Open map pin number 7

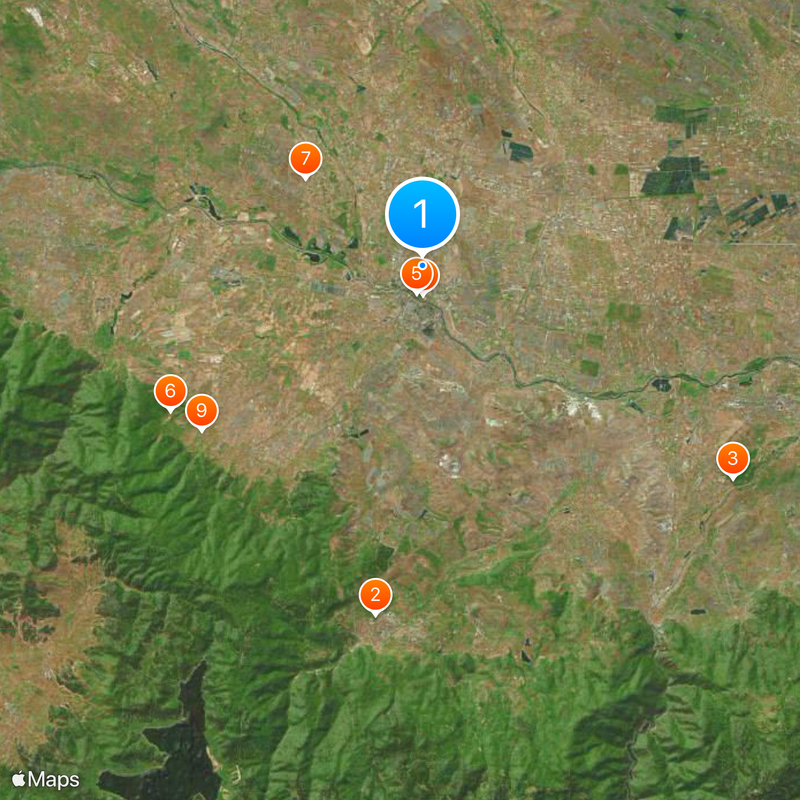pos(305,158)
